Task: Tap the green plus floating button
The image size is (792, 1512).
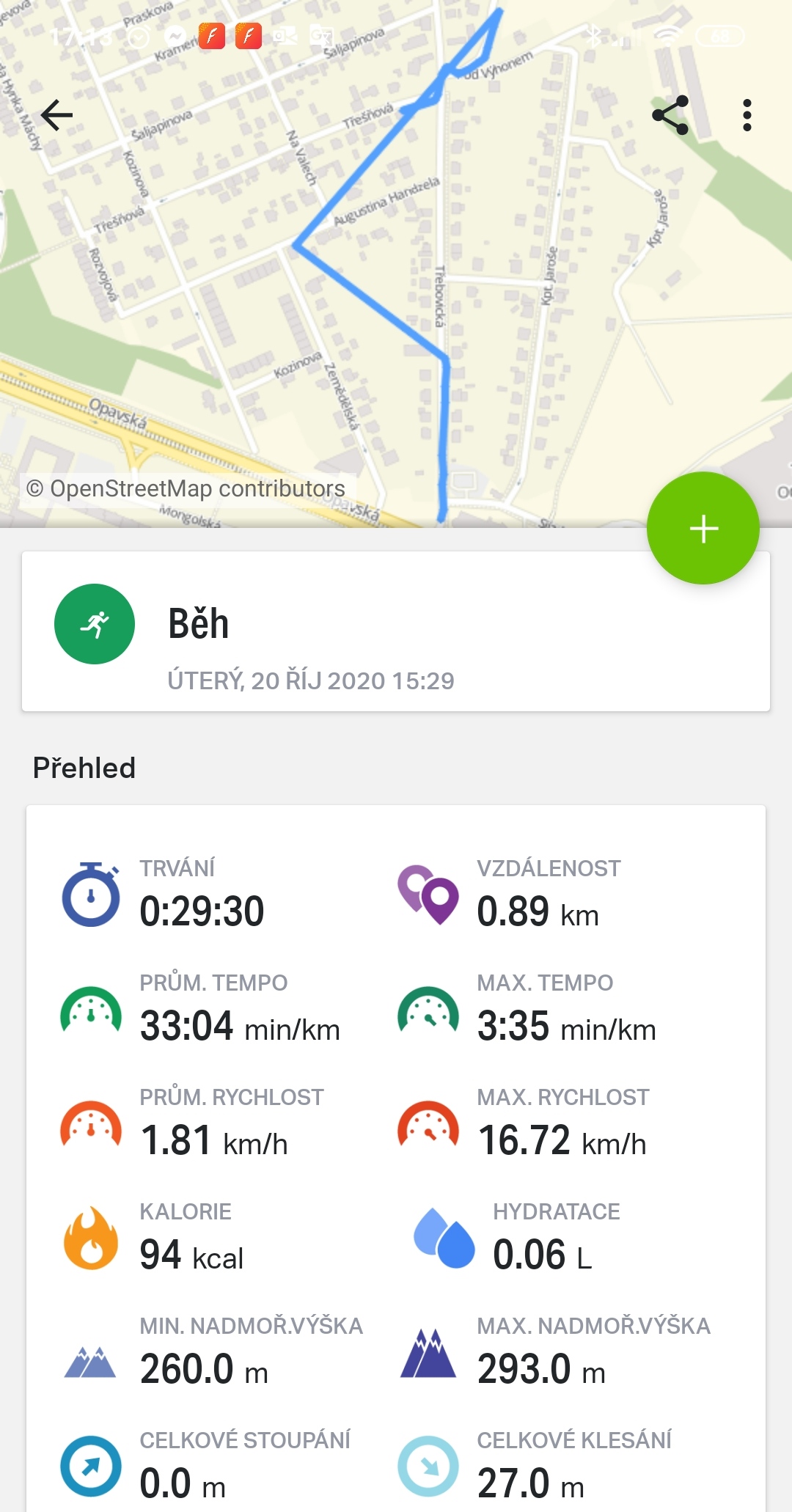Action: click(703, 528)
